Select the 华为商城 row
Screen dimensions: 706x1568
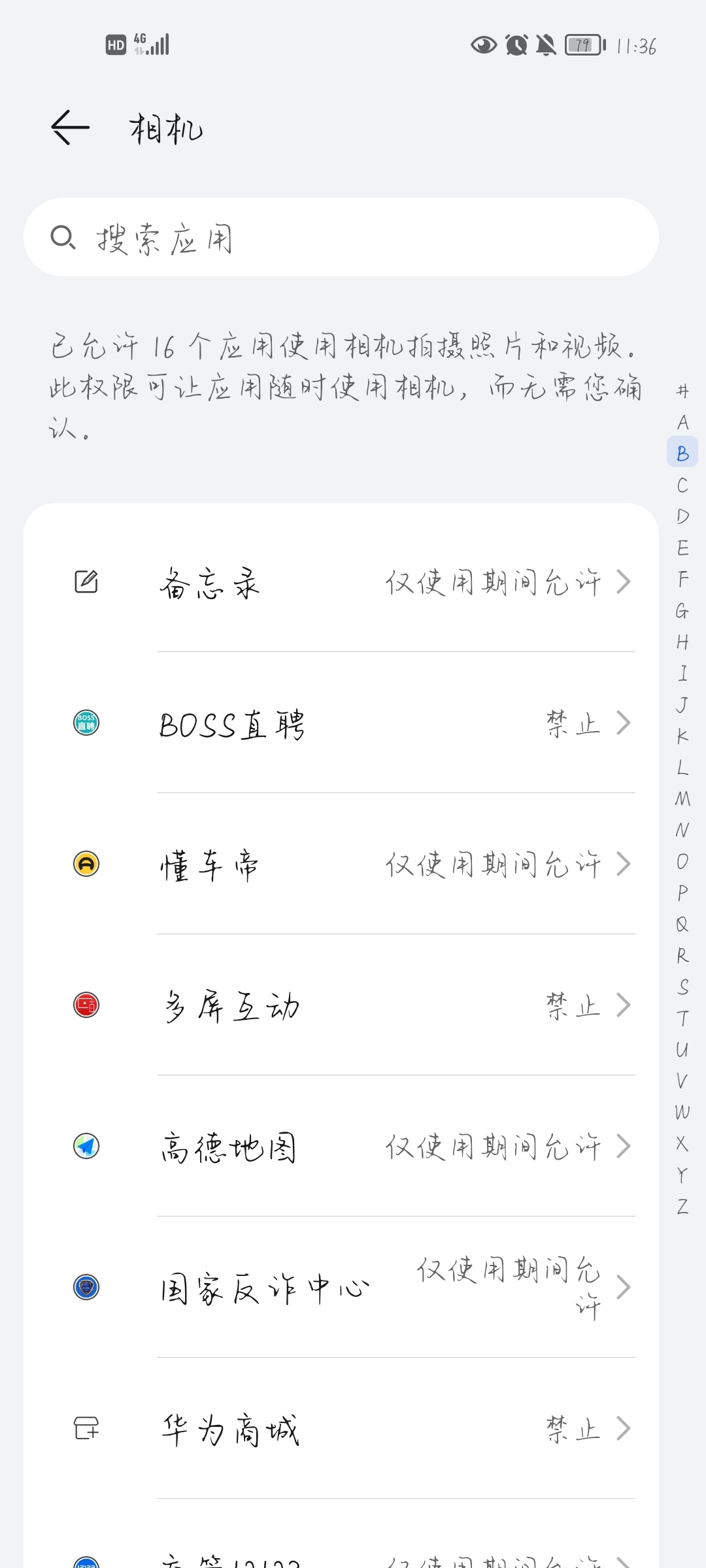(x=341, y=1428)
